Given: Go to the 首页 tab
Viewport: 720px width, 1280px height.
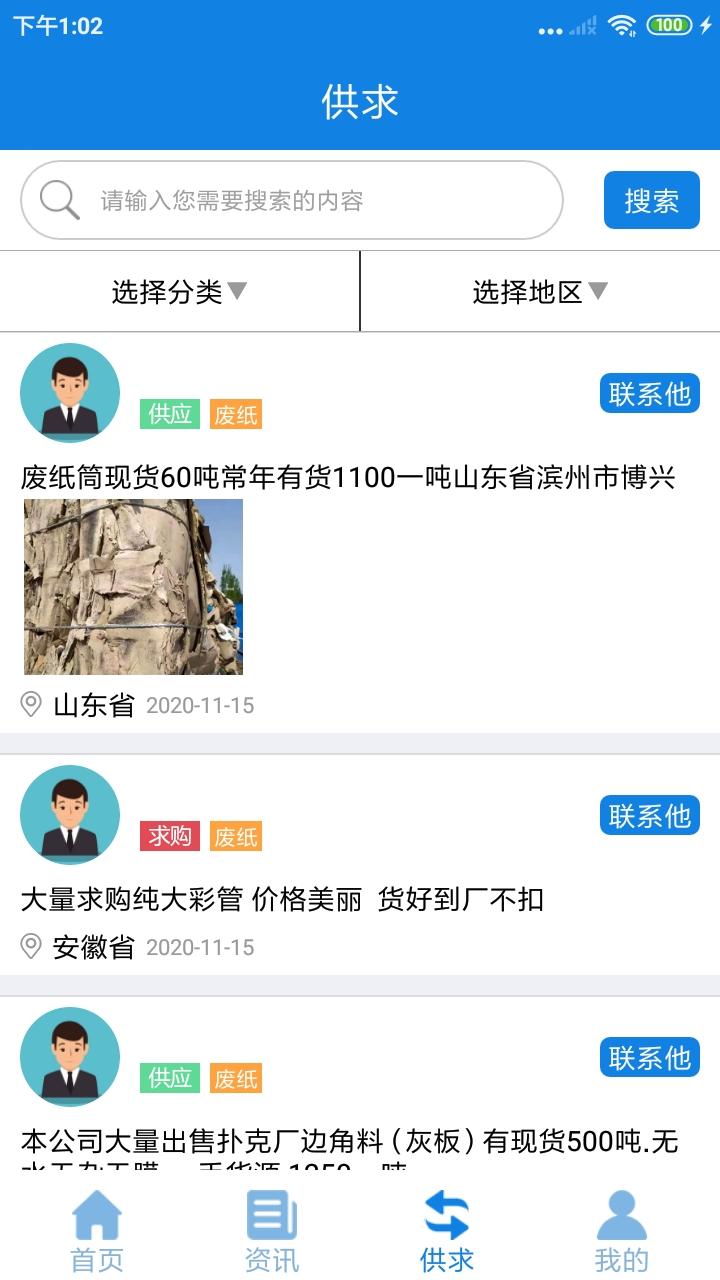Looking at the screenshot, I should 97,1230.
